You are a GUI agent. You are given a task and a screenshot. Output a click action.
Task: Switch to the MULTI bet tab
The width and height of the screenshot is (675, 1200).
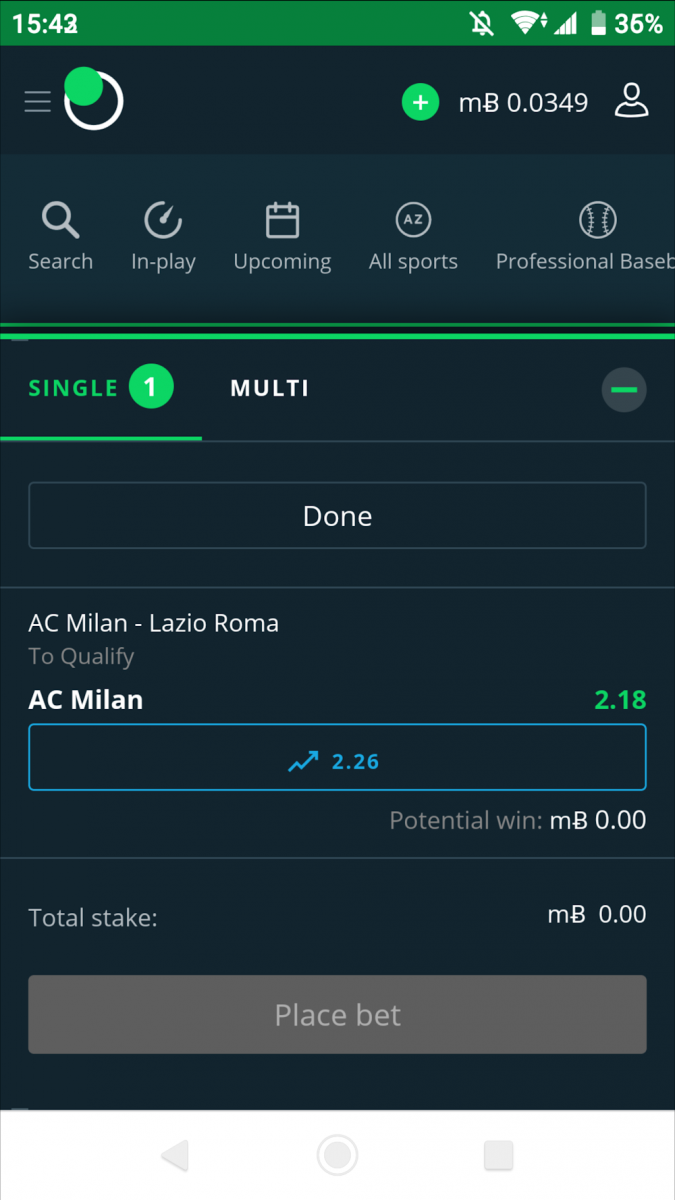[x=270, y=388]
